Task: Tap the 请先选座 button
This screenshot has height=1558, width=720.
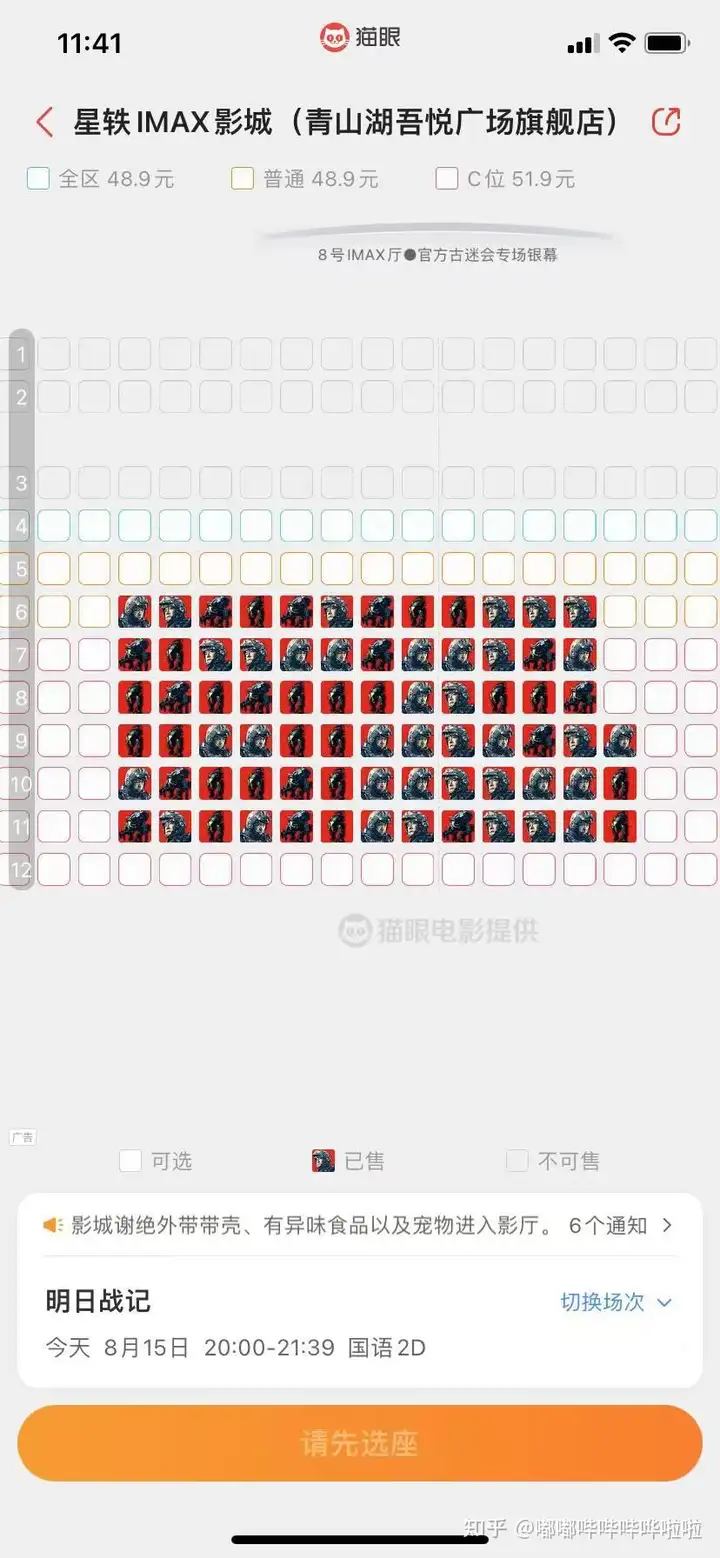Action: tap(360, 1443)
